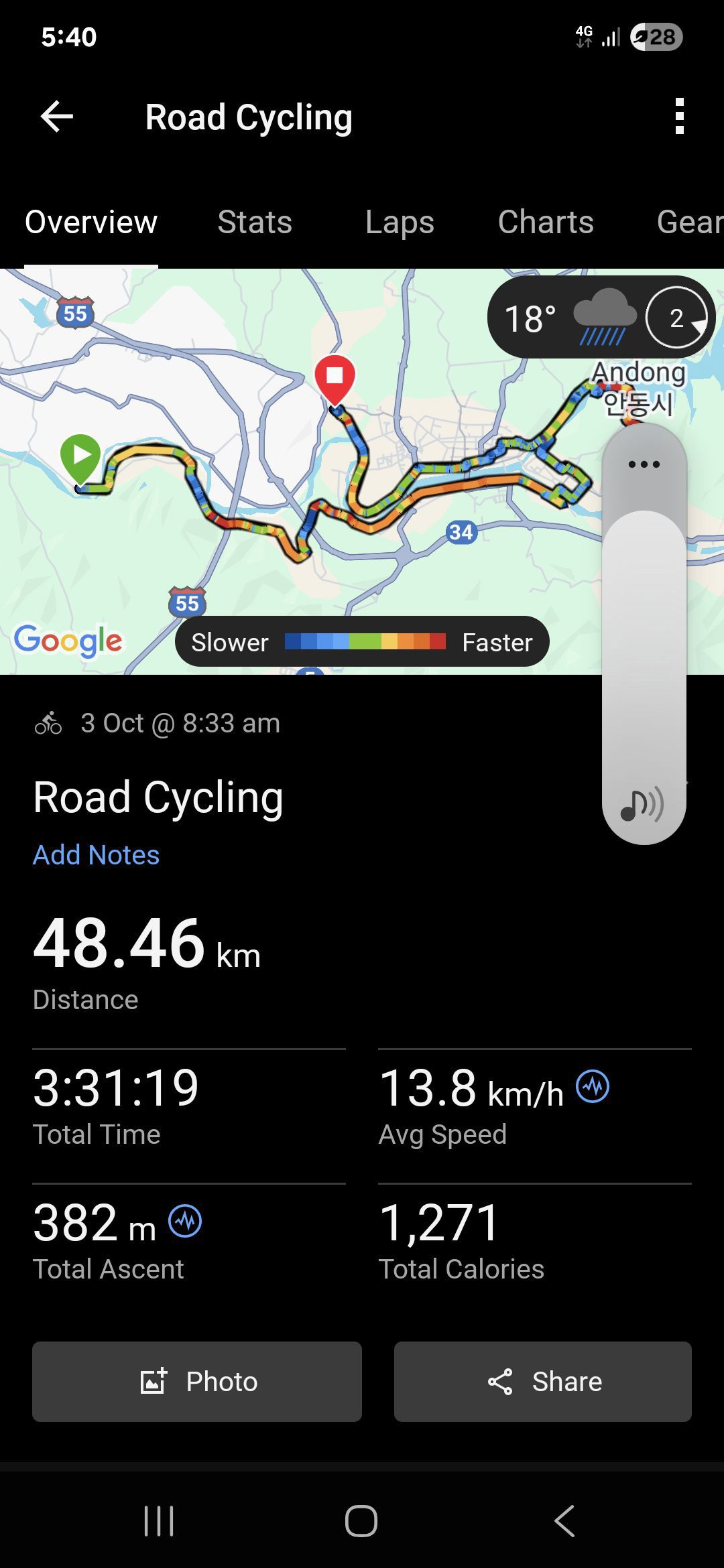Add notes to this activity
Viewport: 724px width, 1568px height.
point(97,855)
